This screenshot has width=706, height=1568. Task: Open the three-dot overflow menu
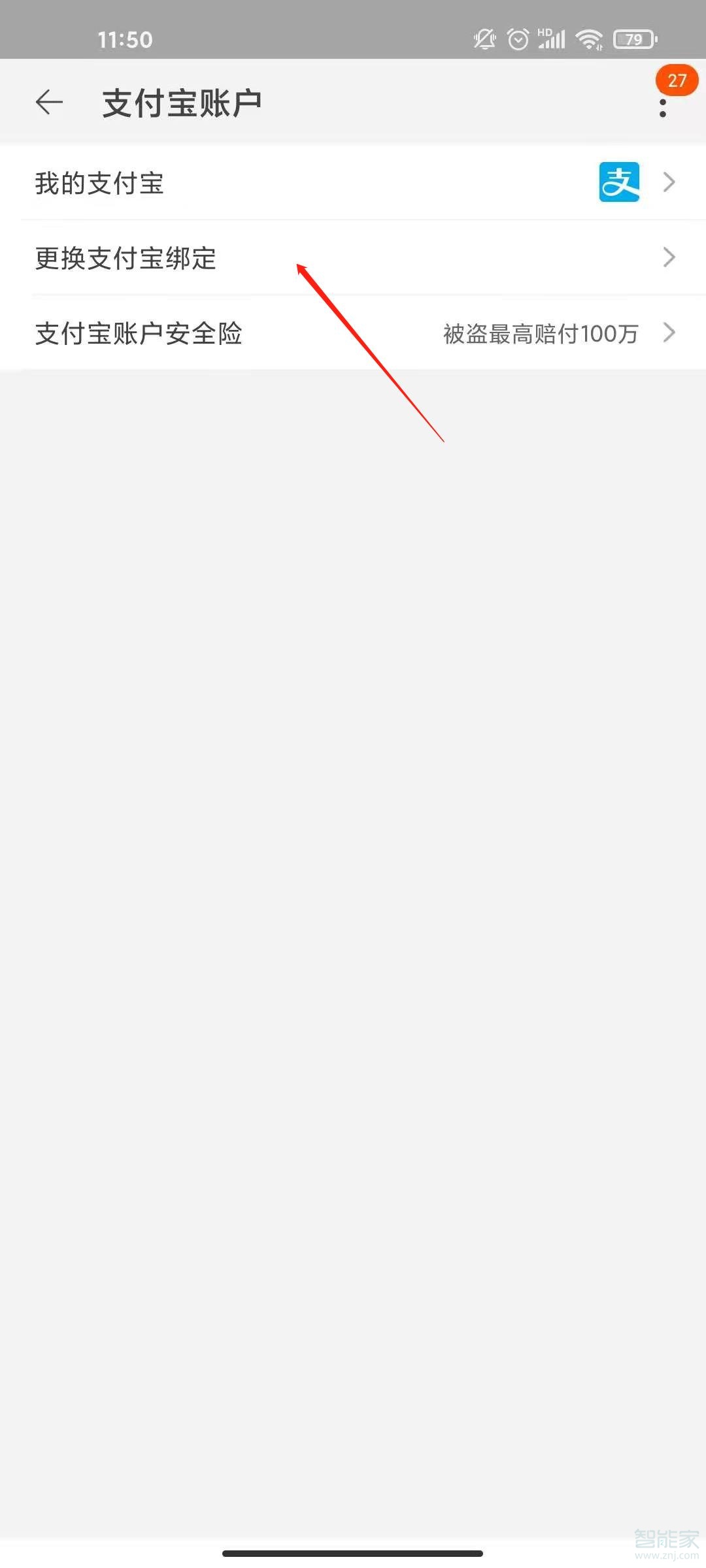click(x=663, y=106)
